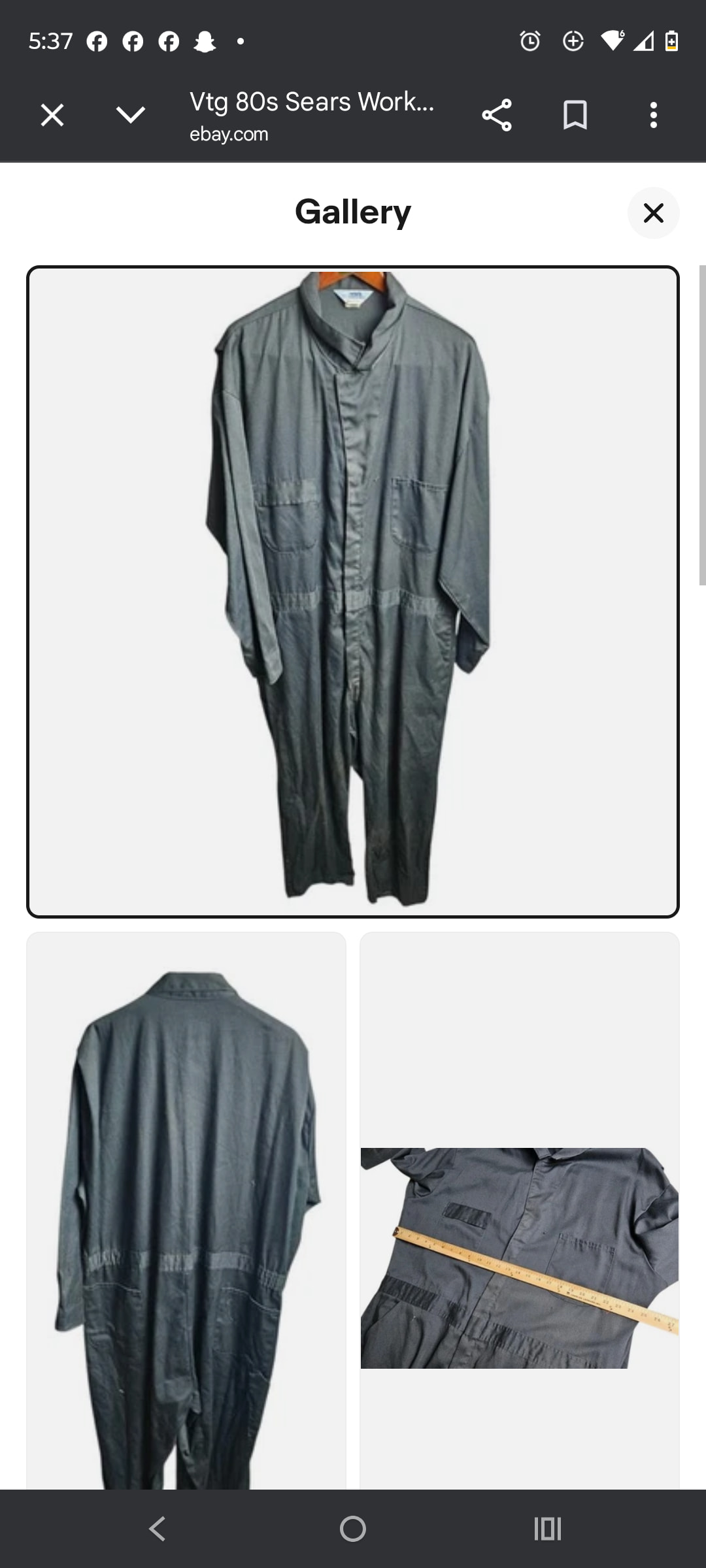Open the measuring tape photo
The width and height of the screenshot is (706, 1568).
pos(520,1258)
